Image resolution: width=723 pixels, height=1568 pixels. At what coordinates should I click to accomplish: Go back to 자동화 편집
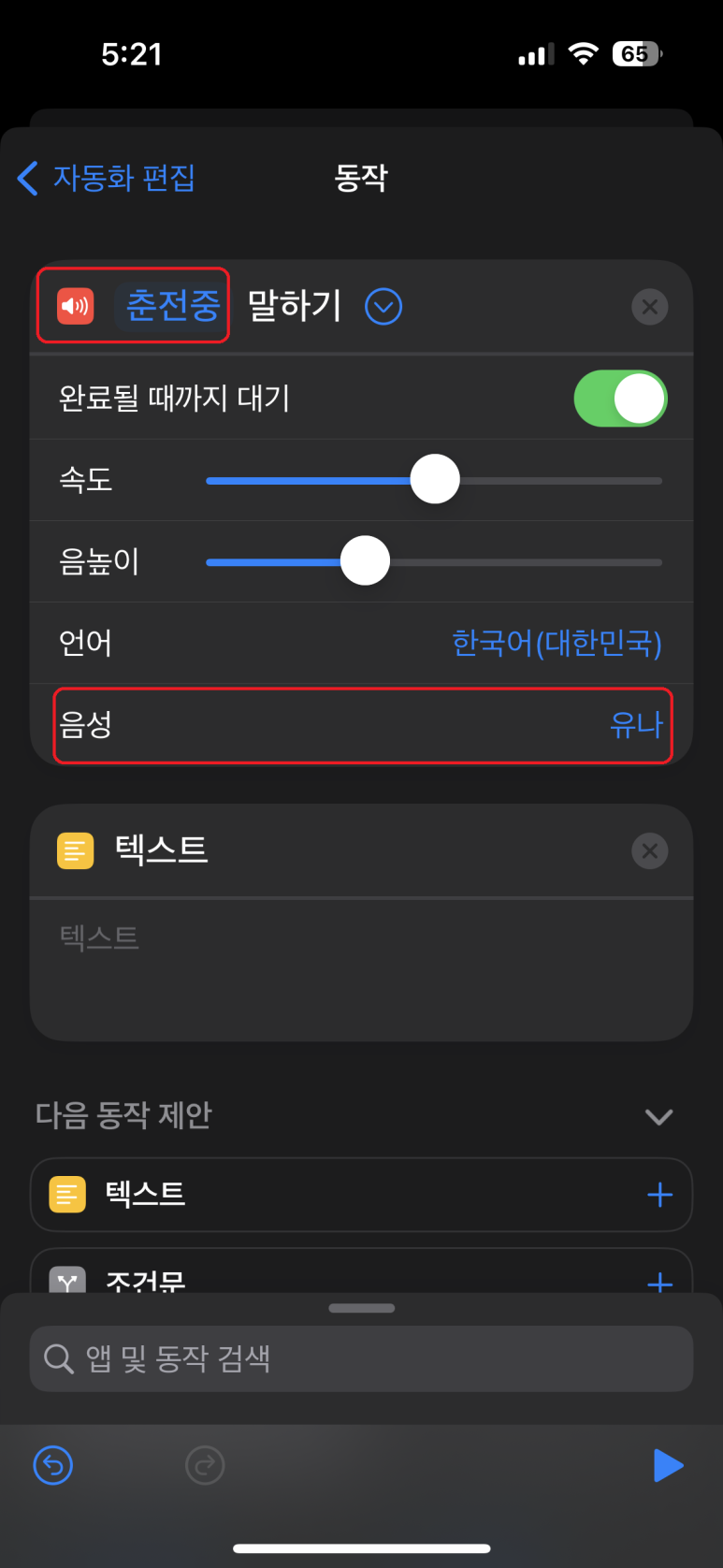pos(107,178)
